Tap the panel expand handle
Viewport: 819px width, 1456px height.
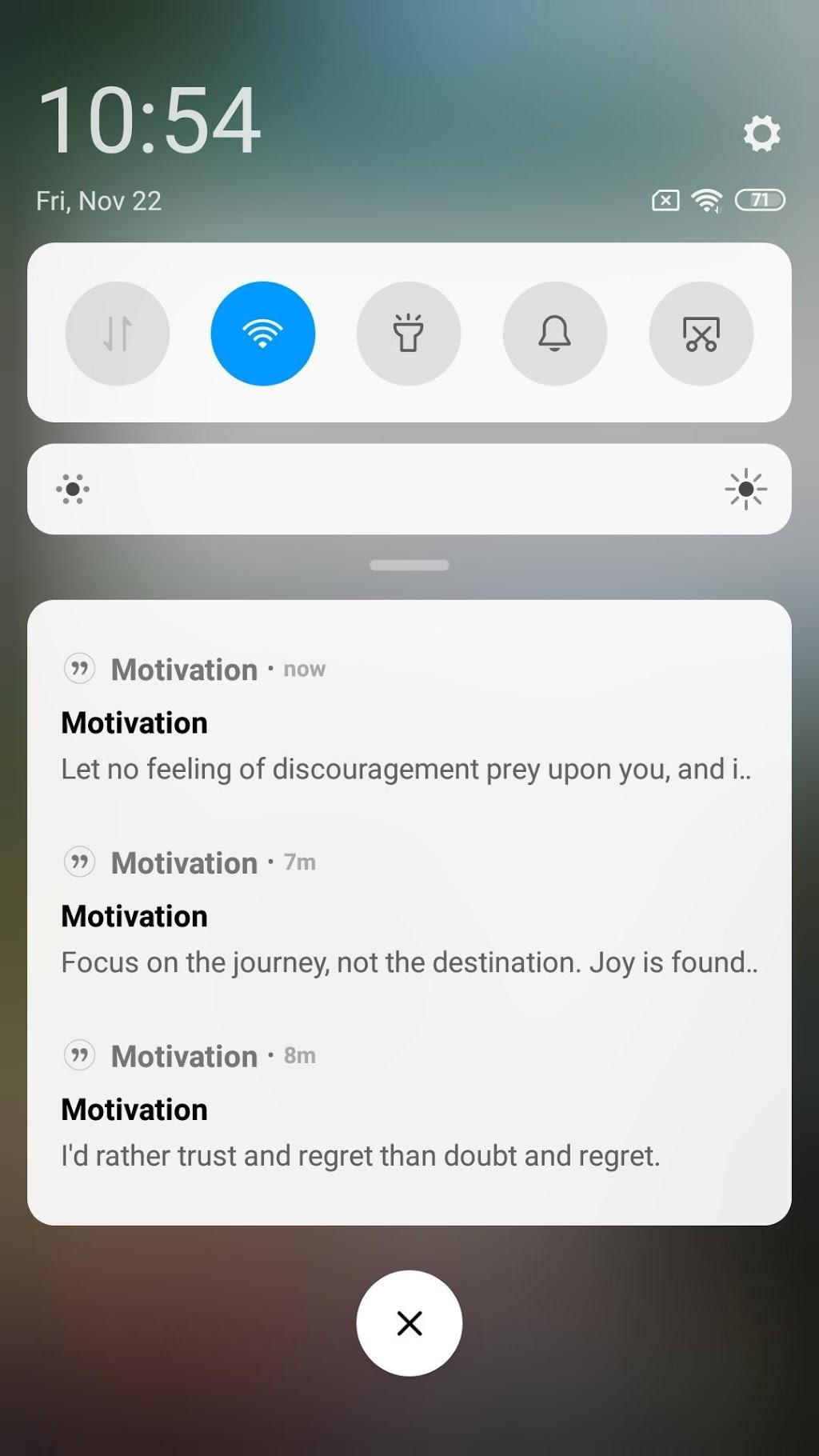point(409,566)
